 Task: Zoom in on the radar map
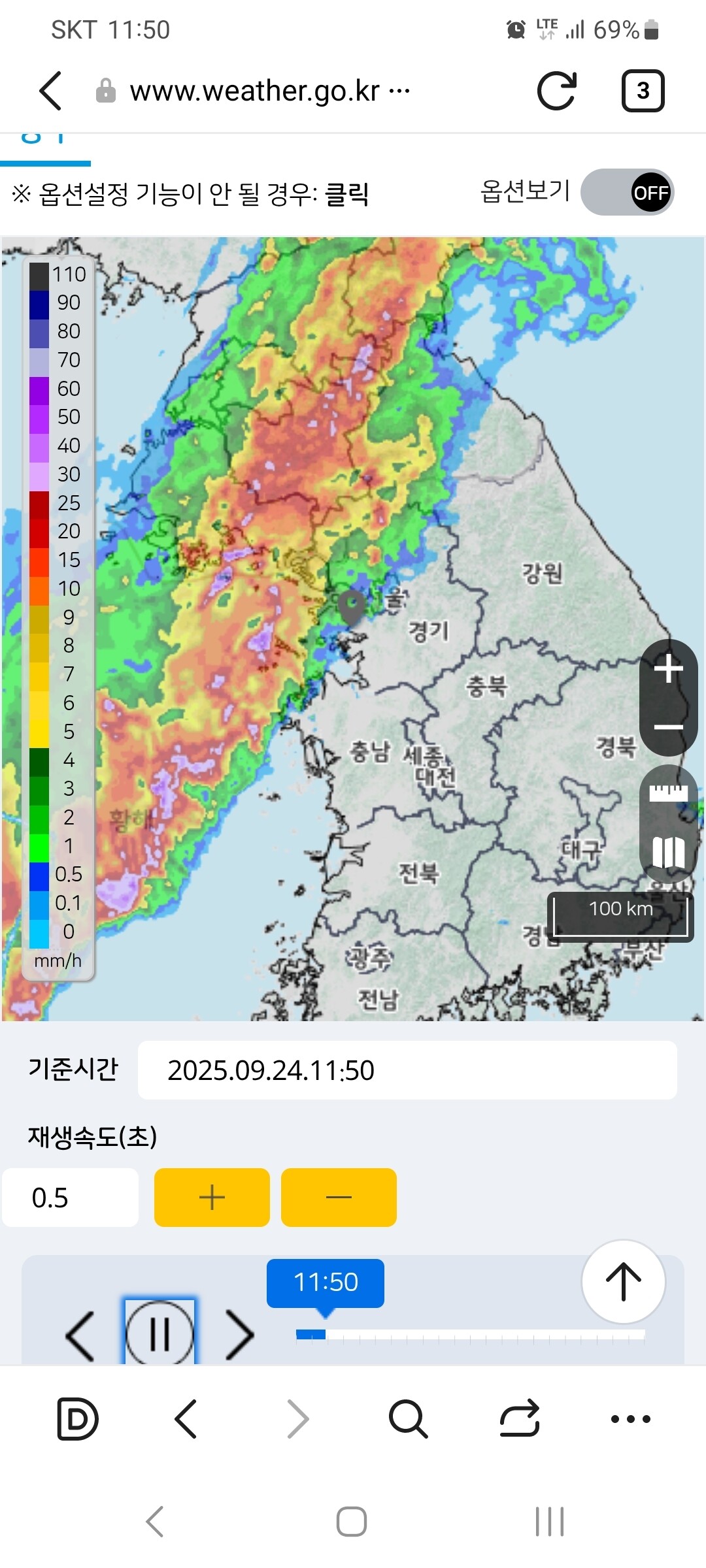[668, 669]
